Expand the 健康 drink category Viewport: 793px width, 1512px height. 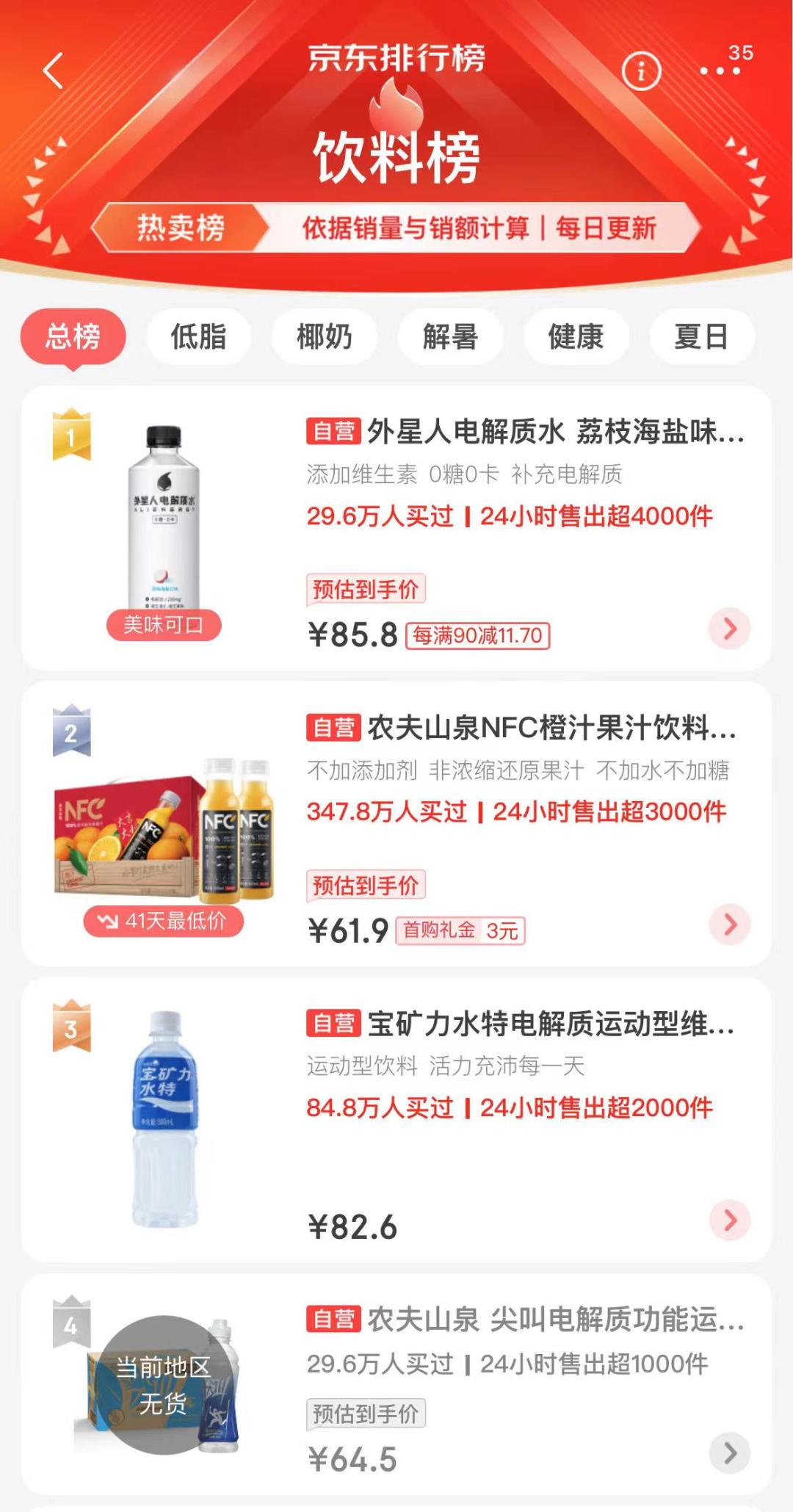pyautogui.click(x=576, y=336)
